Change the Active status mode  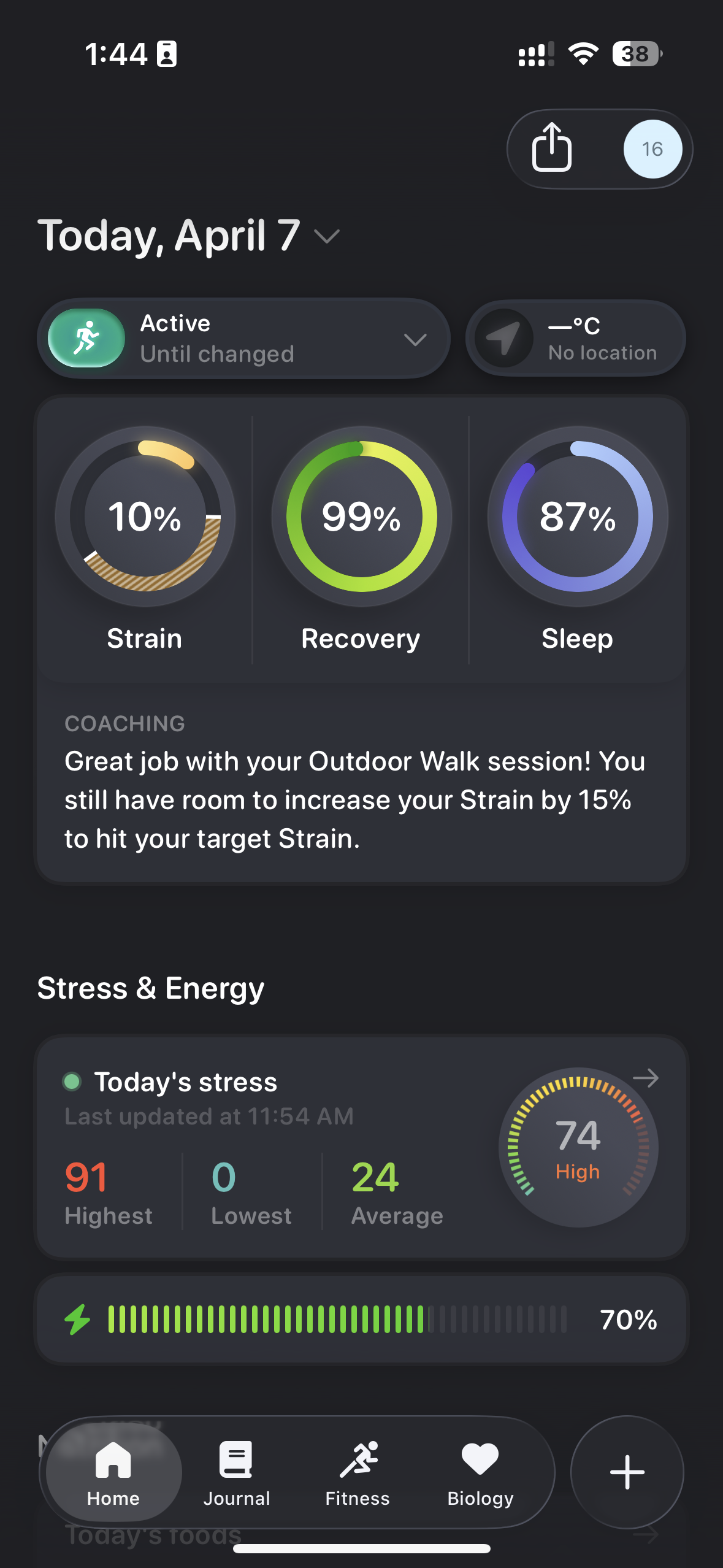click(x=244, y=339)
